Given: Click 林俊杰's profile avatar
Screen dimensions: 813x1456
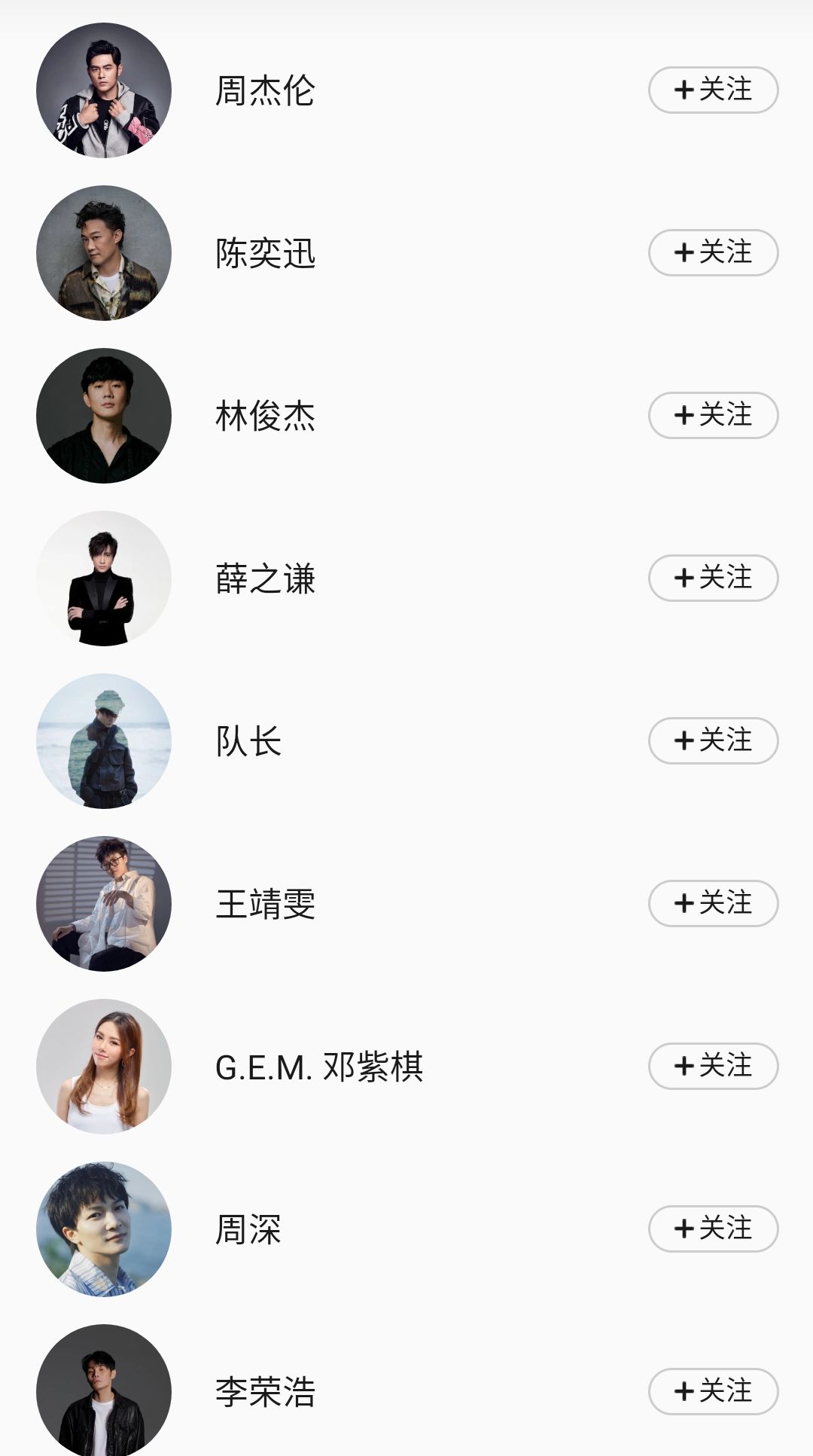Looking at the screenshot, I should click(103, 414).
